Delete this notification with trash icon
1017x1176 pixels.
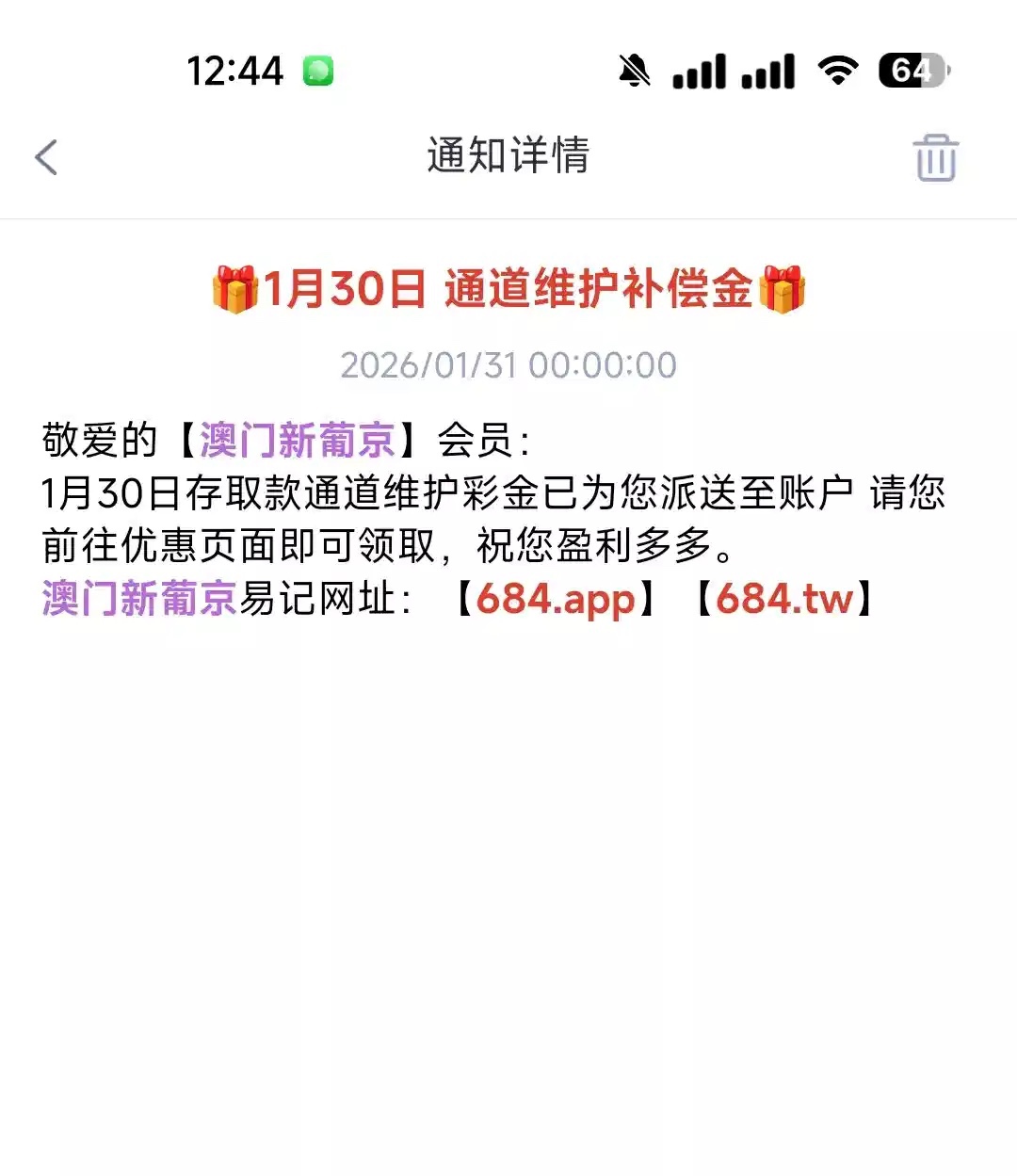[935, 157]
